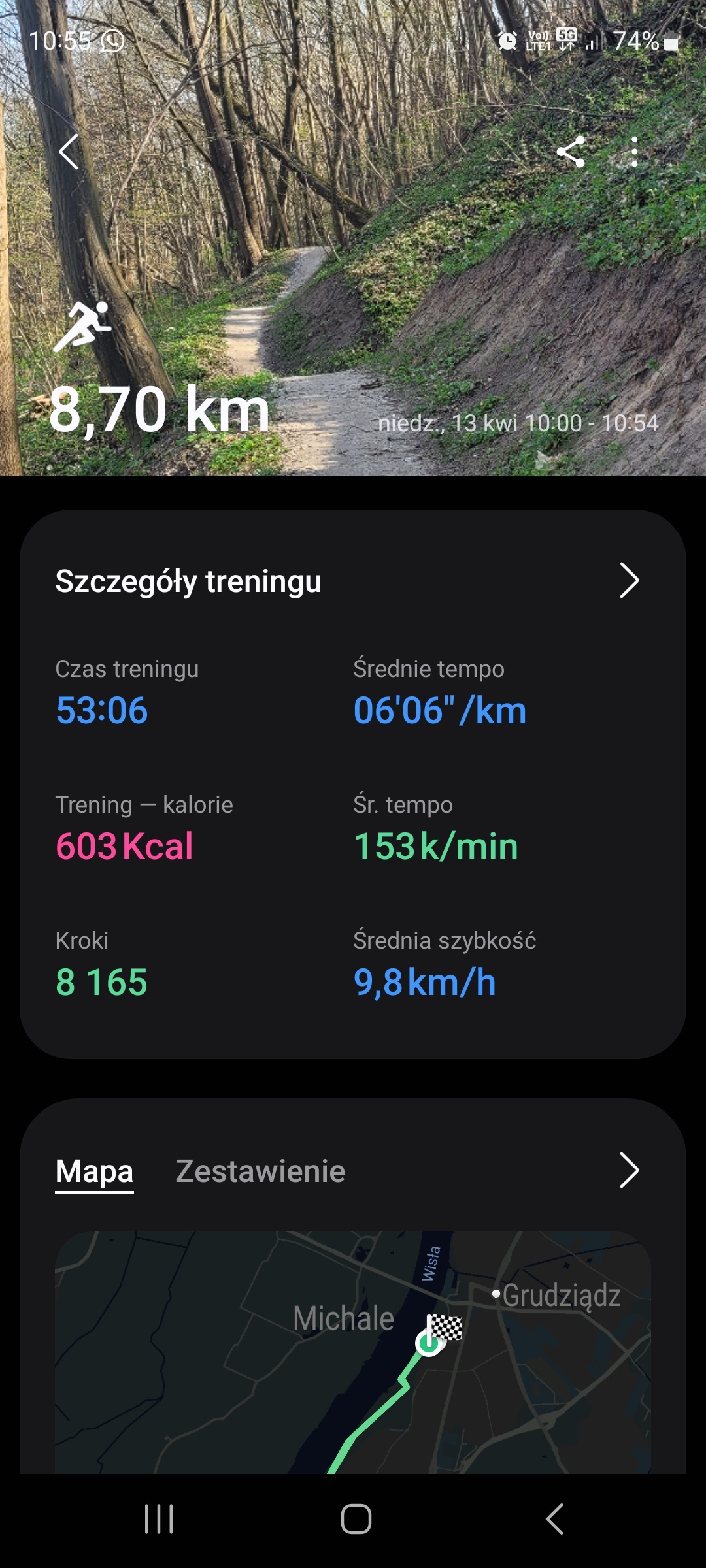Open recent apps from navigation bar

pyautogui.click(x=159, y=1519)
